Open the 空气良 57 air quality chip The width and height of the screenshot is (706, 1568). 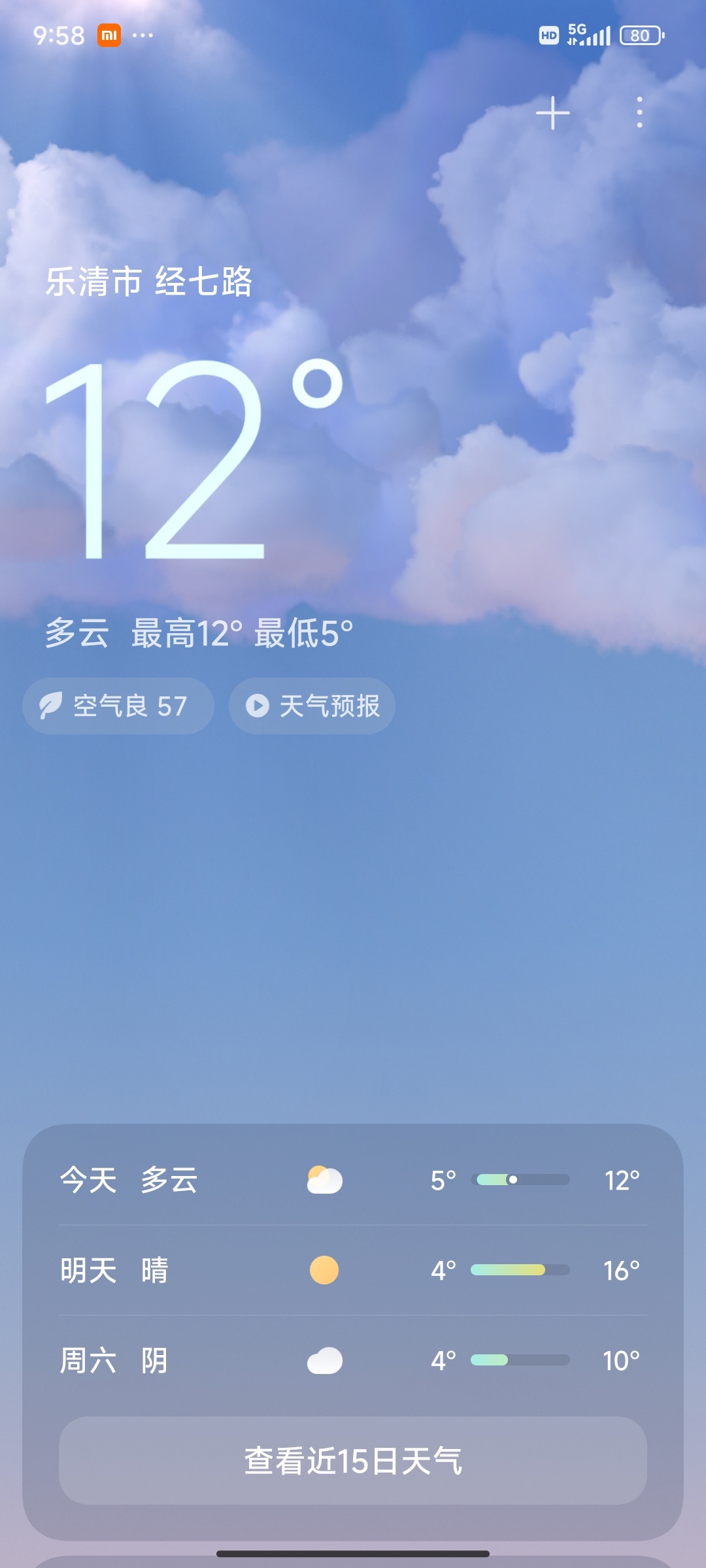[118, 706]
